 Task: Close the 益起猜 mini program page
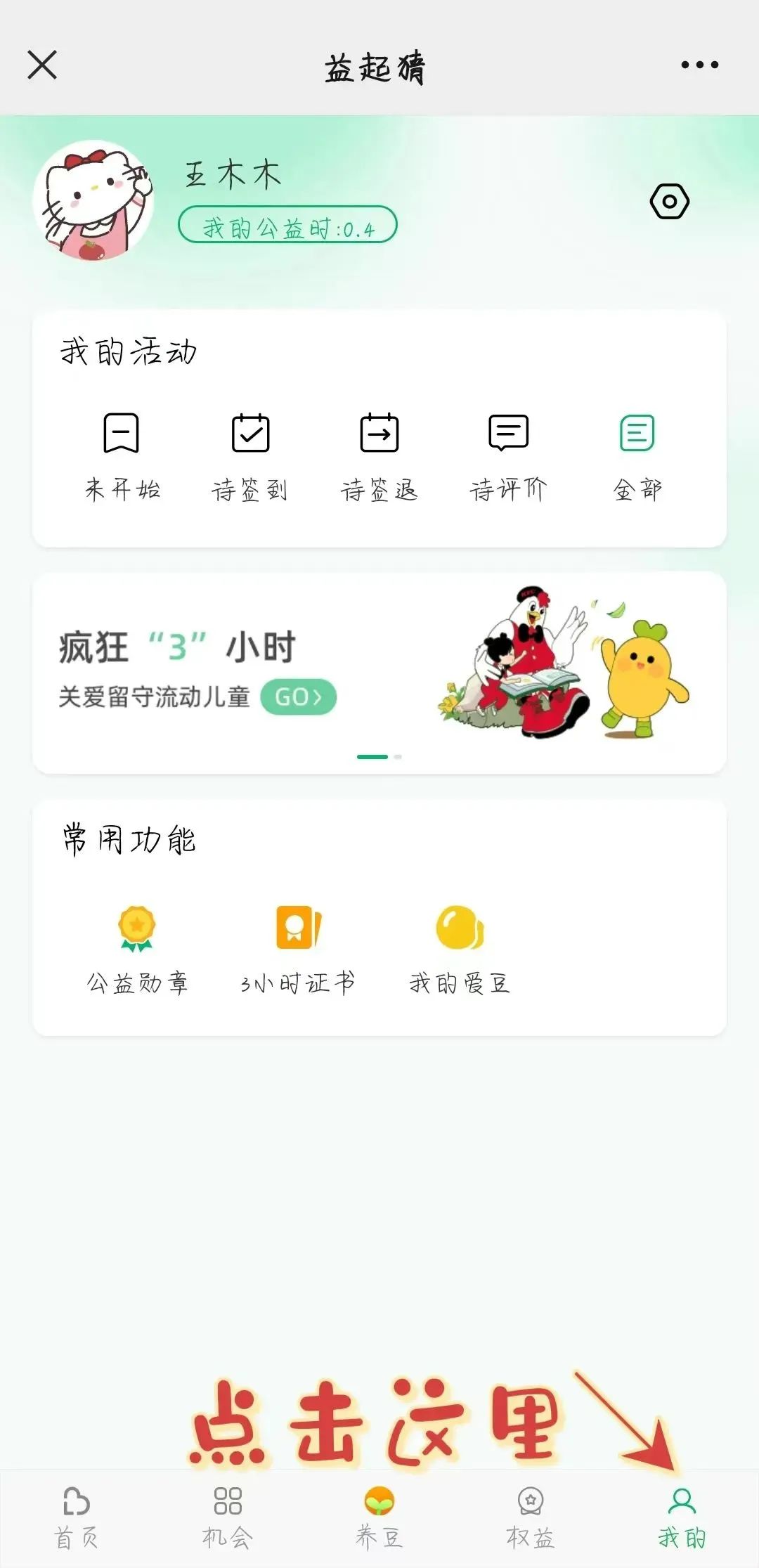pyautogui.click(x=42, y=65)
